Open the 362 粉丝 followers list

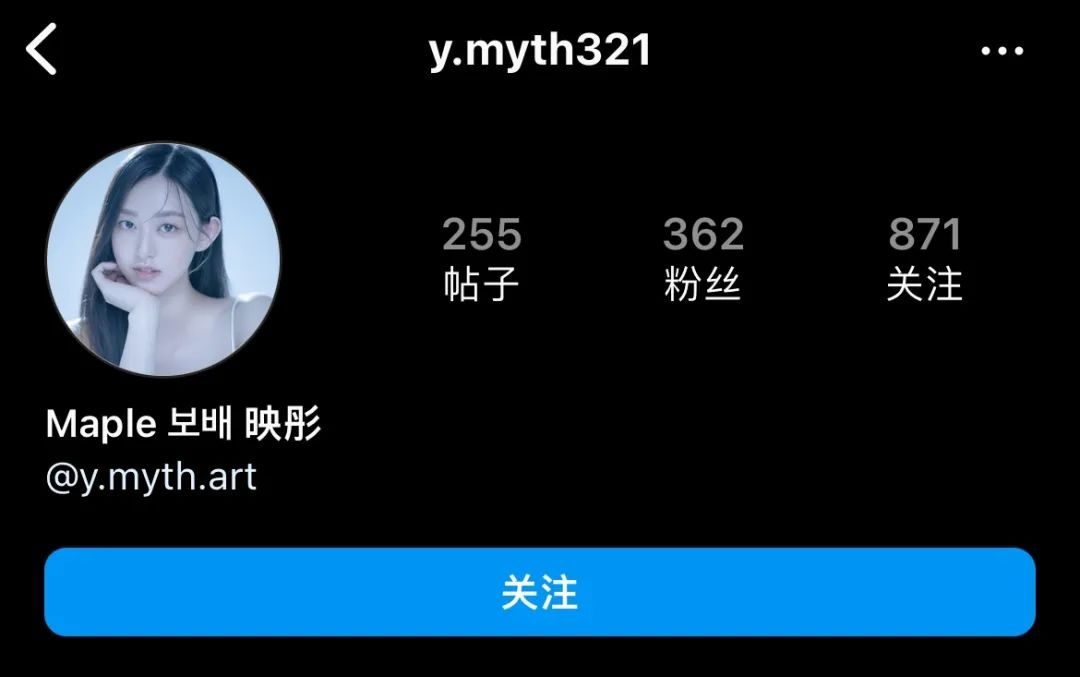pyautogui.click(x=703, y=259)
